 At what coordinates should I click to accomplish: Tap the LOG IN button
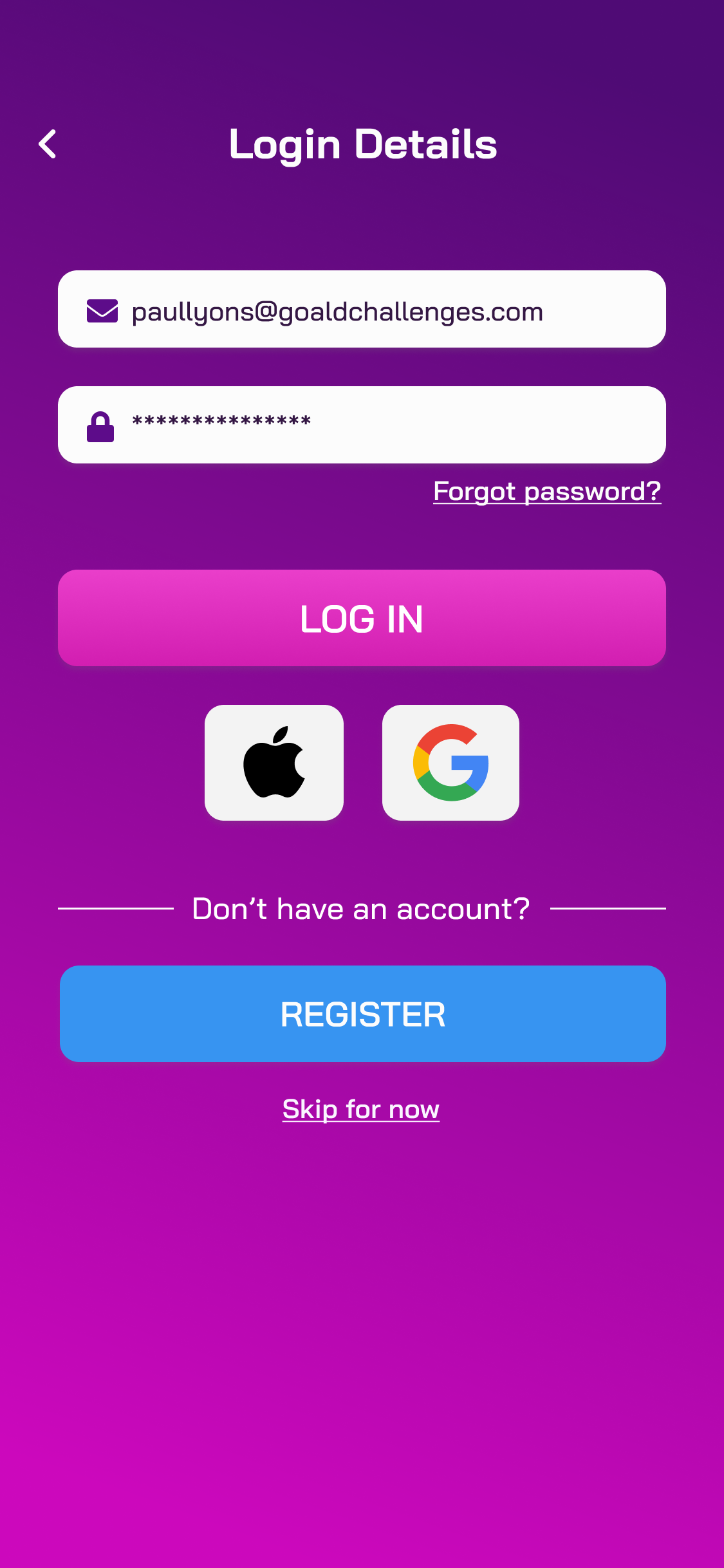tap(362, 618)
